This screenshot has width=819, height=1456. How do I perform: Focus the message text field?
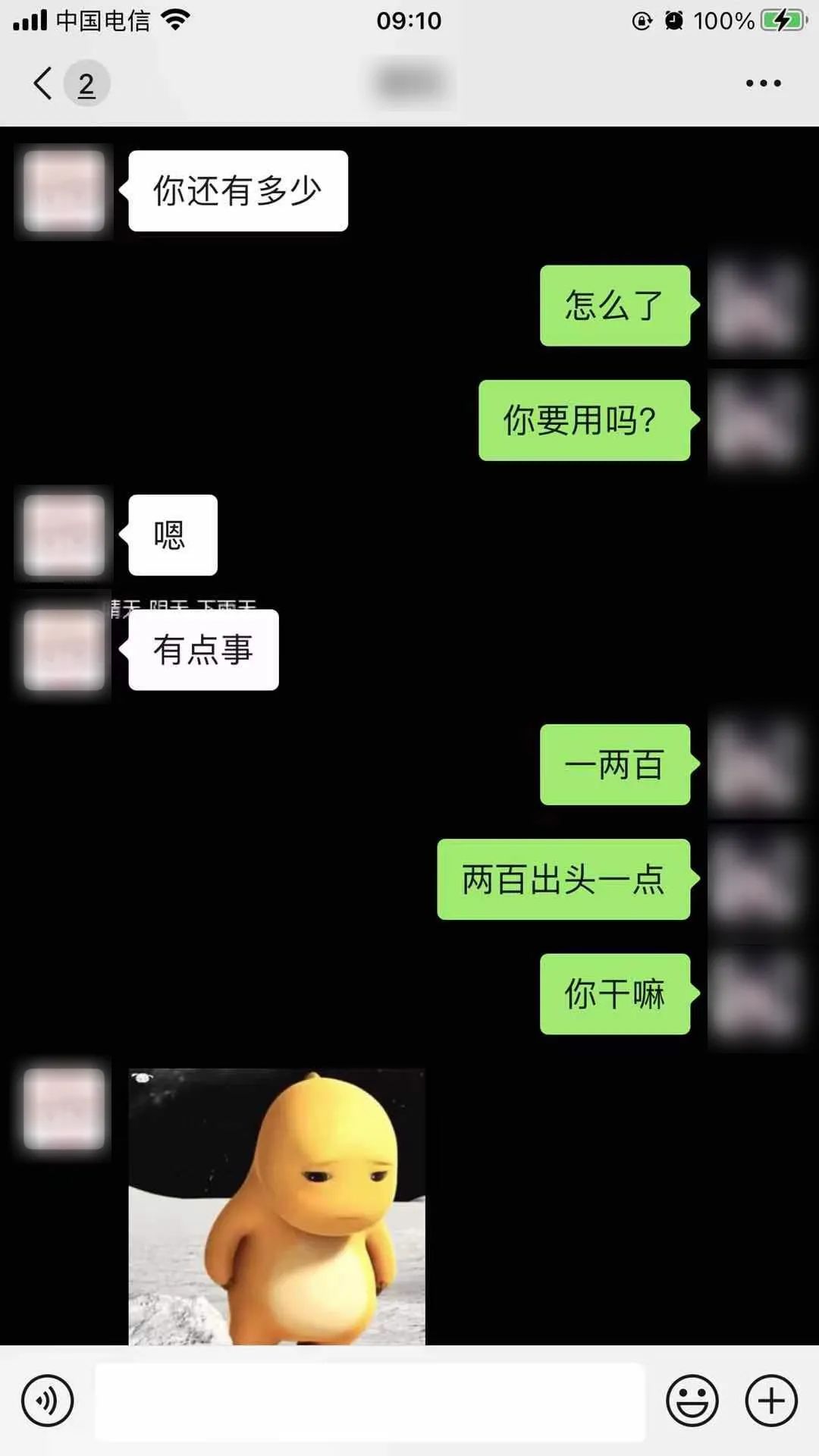pyautogui.click(x=370, y=1401)
